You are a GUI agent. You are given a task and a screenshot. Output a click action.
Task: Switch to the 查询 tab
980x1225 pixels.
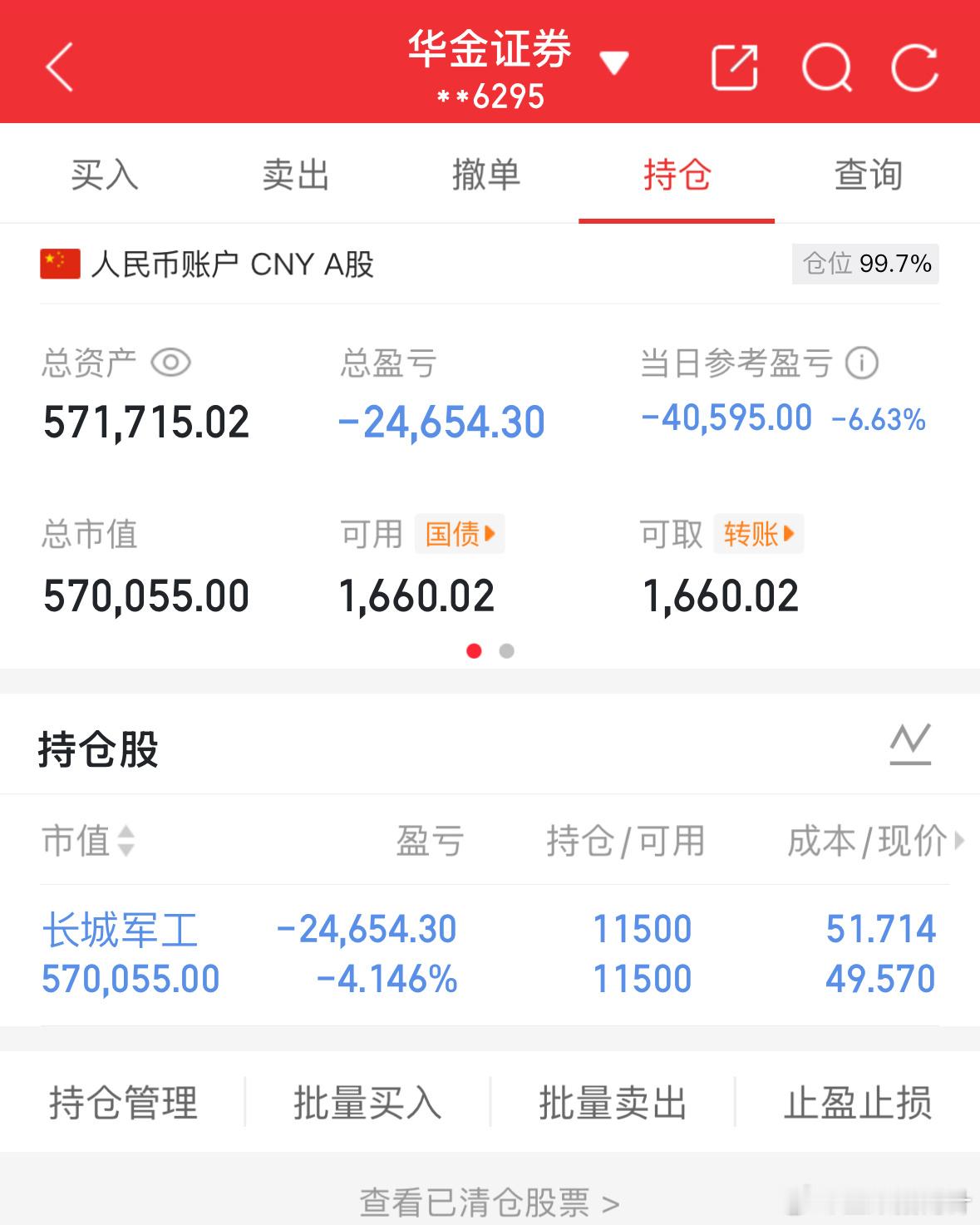(868, 175)
